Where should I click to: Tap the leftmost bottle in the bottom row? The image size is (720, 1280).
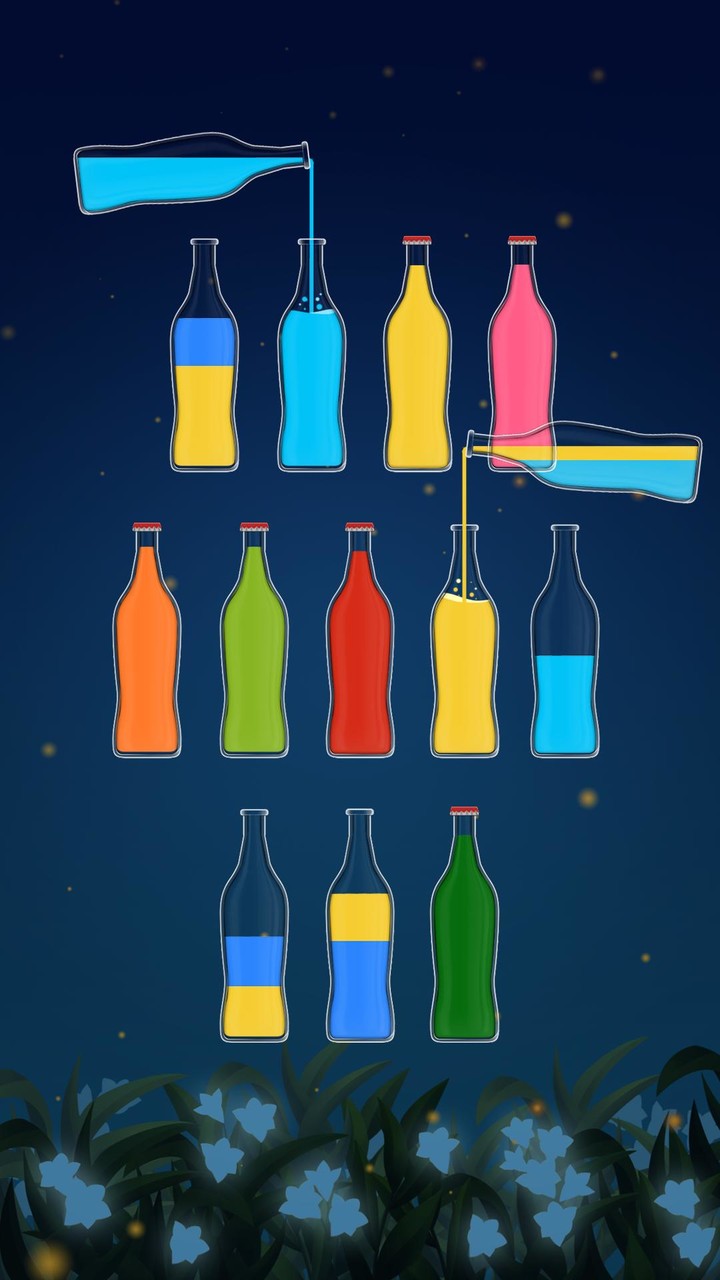point(255,940)
